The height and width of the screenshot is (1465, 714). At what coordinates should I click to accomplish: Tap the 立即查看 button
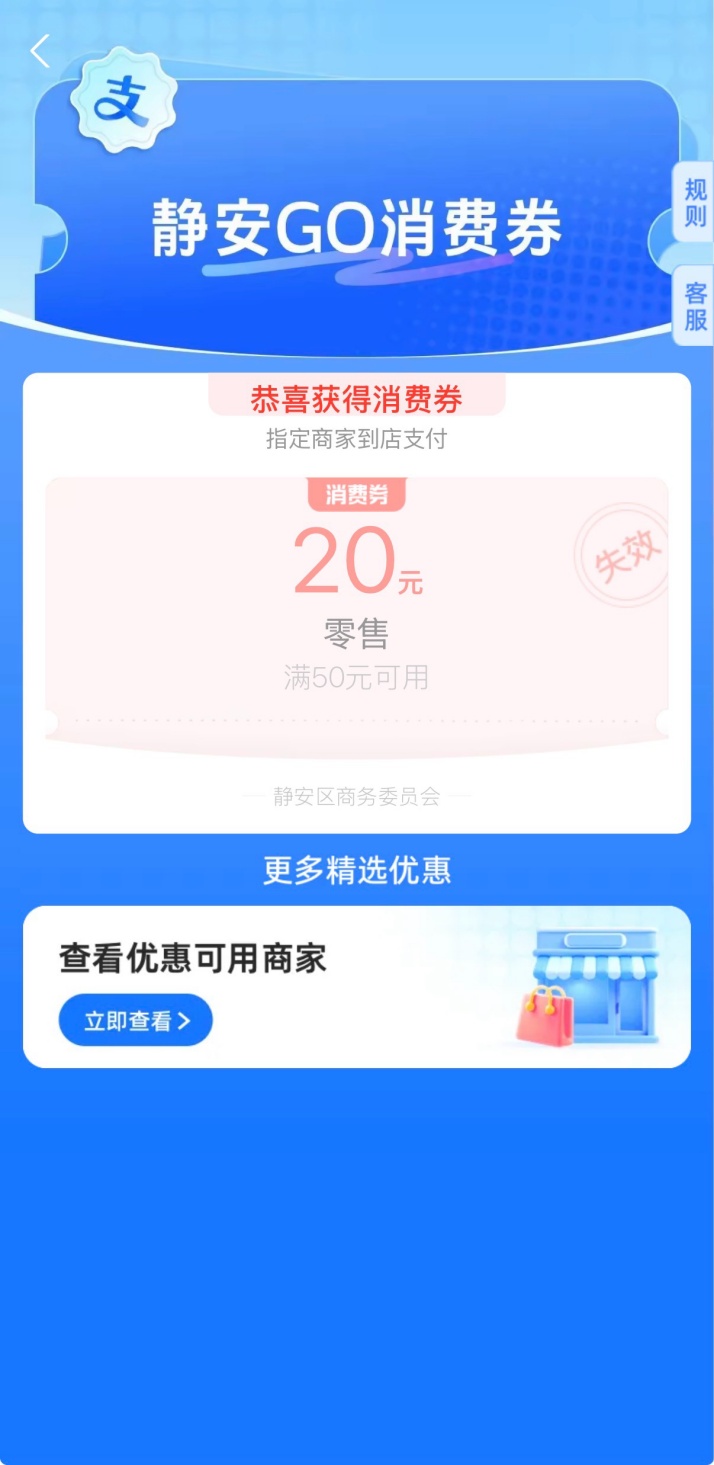pos(136,1020)
